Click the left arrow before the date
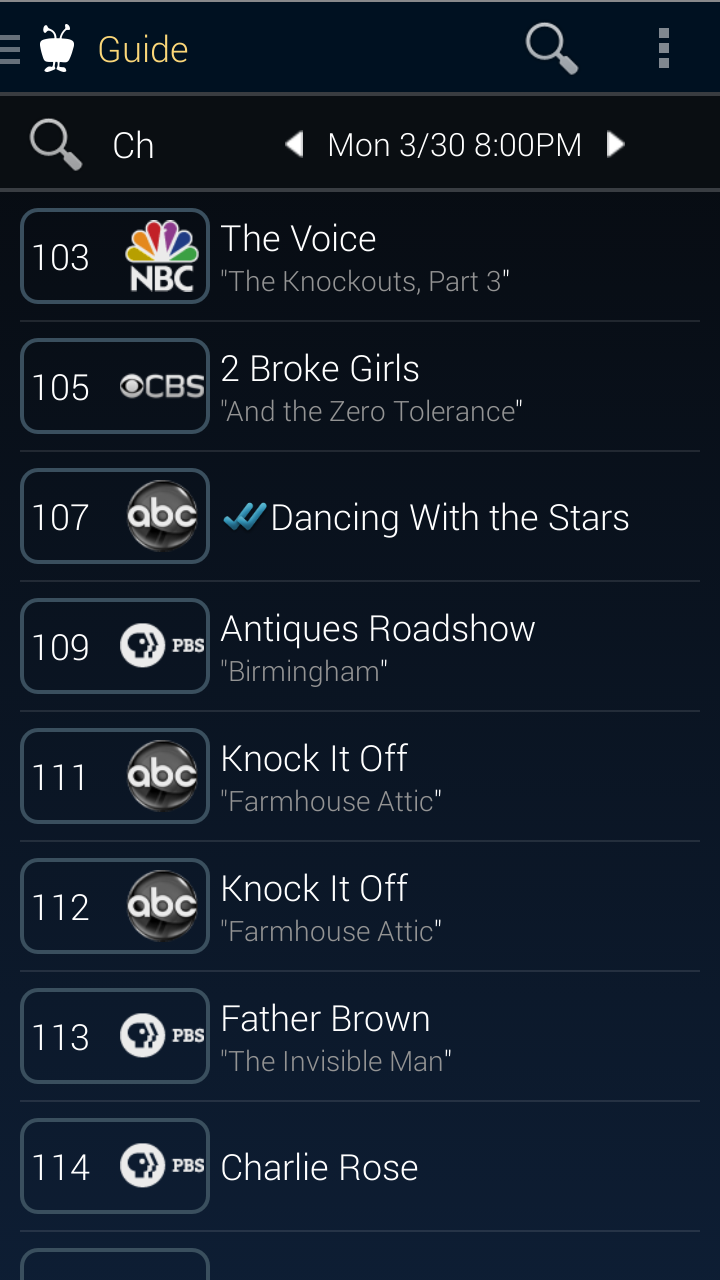 pos(294,144)
